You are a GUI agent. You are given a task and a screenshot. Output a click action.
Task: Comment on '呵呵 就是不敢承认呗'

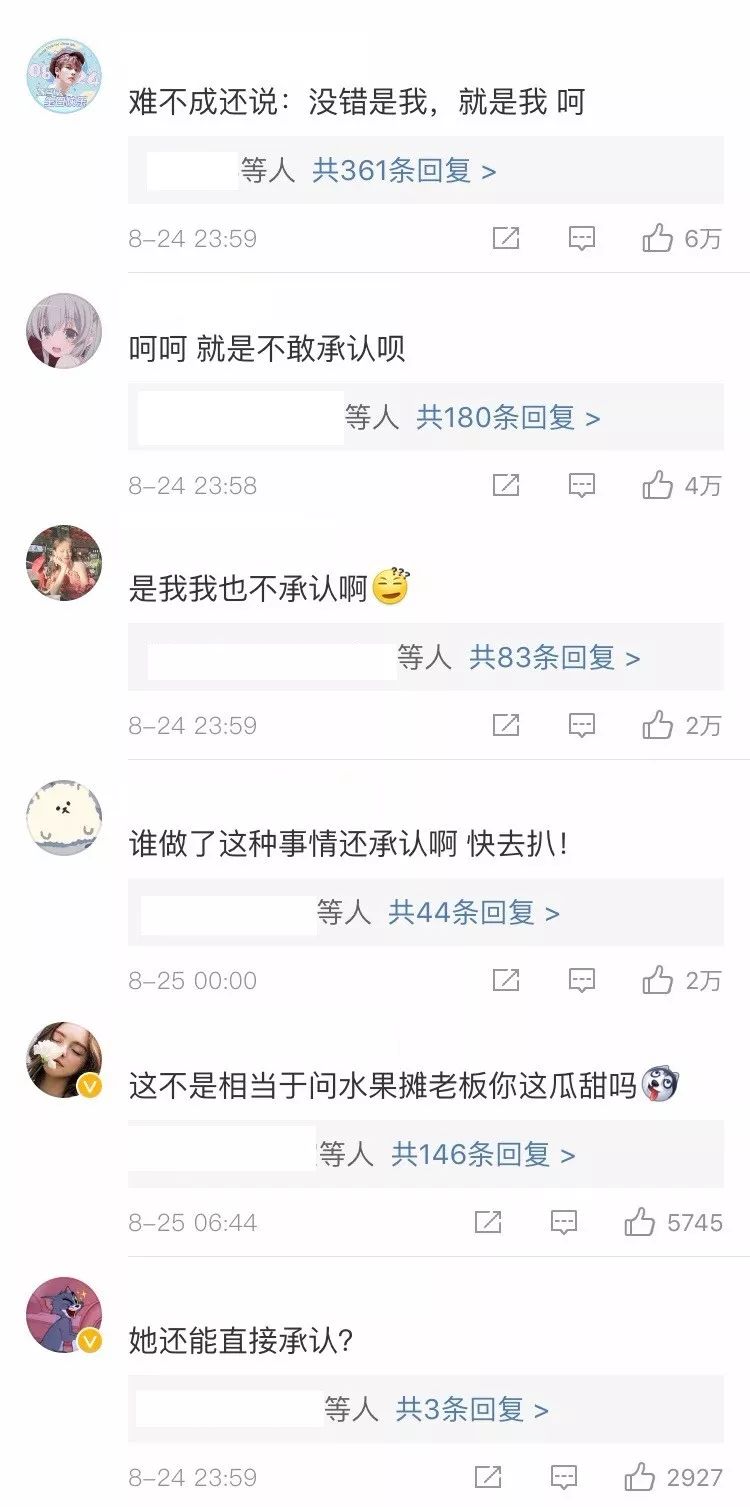[x=582, y=485]
